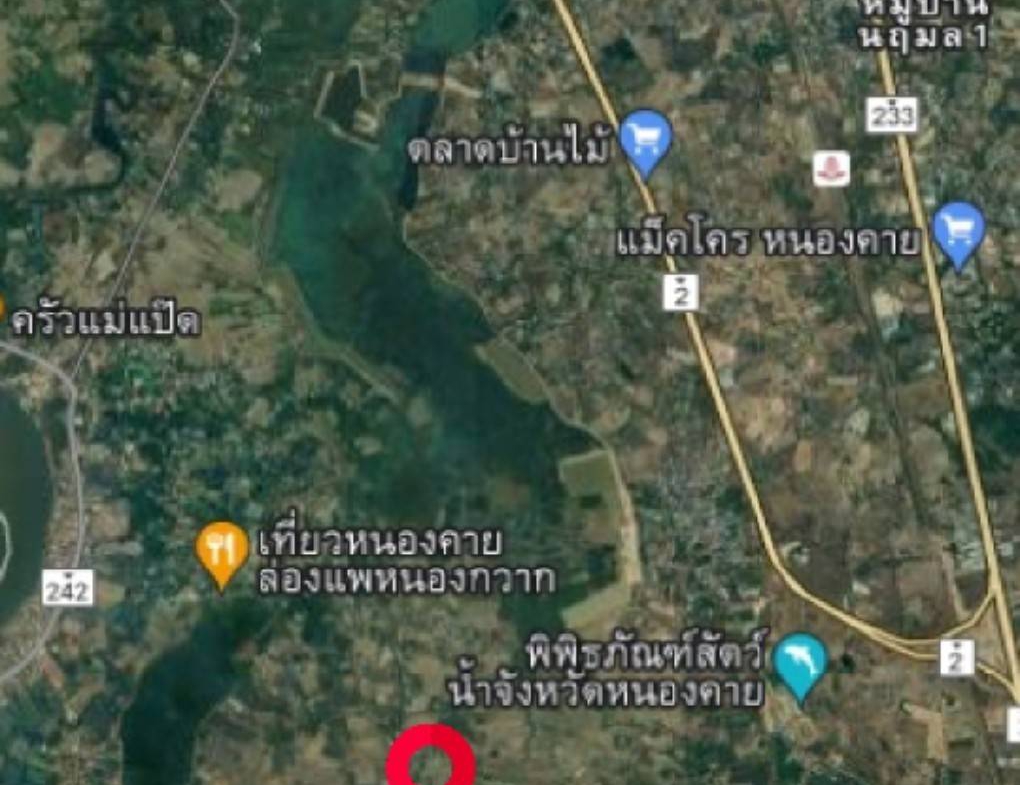Open the ตลาดบ้านไม้ market pin
The height and width of the screenshot is (785, 1020).
[645, 139]
